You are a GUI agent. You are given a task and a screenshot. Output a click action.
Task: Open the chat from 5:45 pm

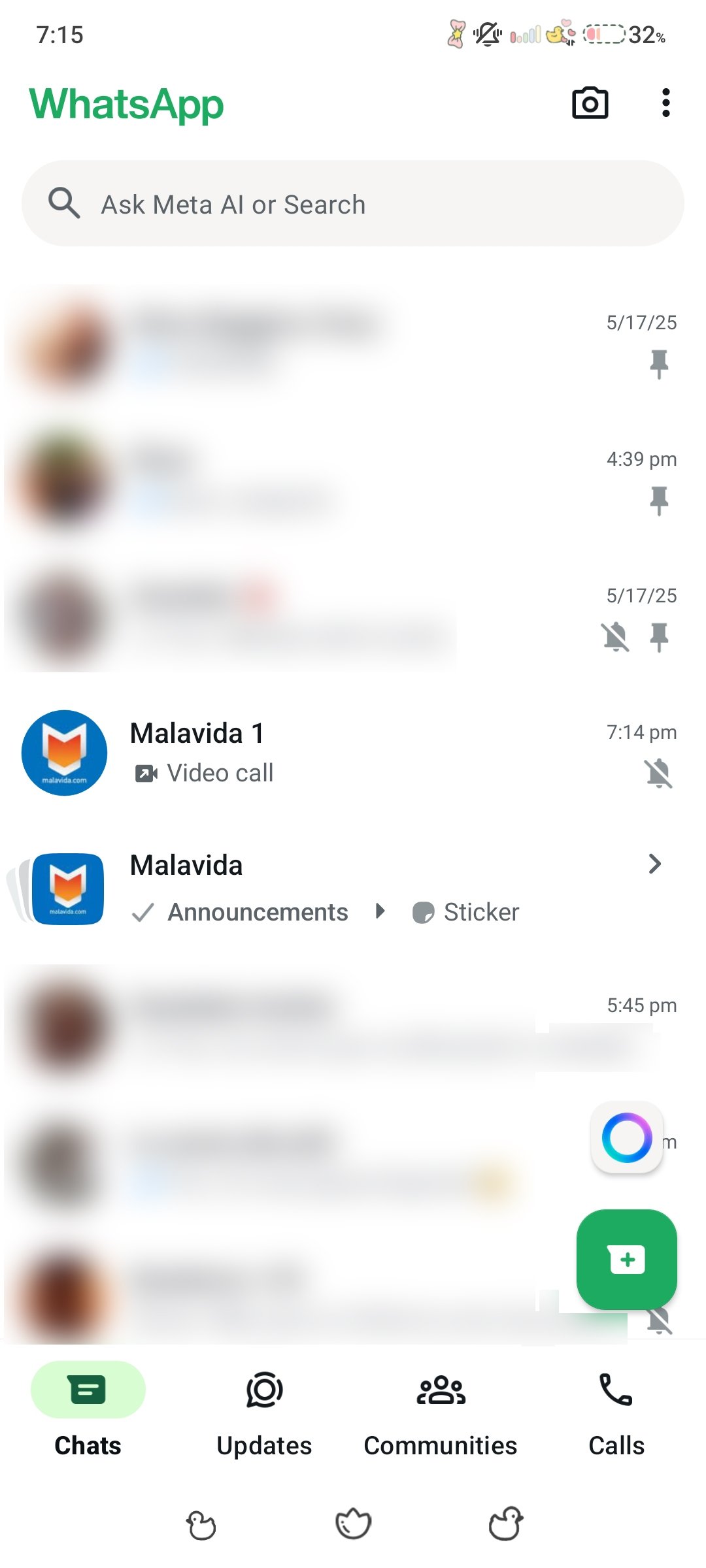click(x=353, y=1026)
